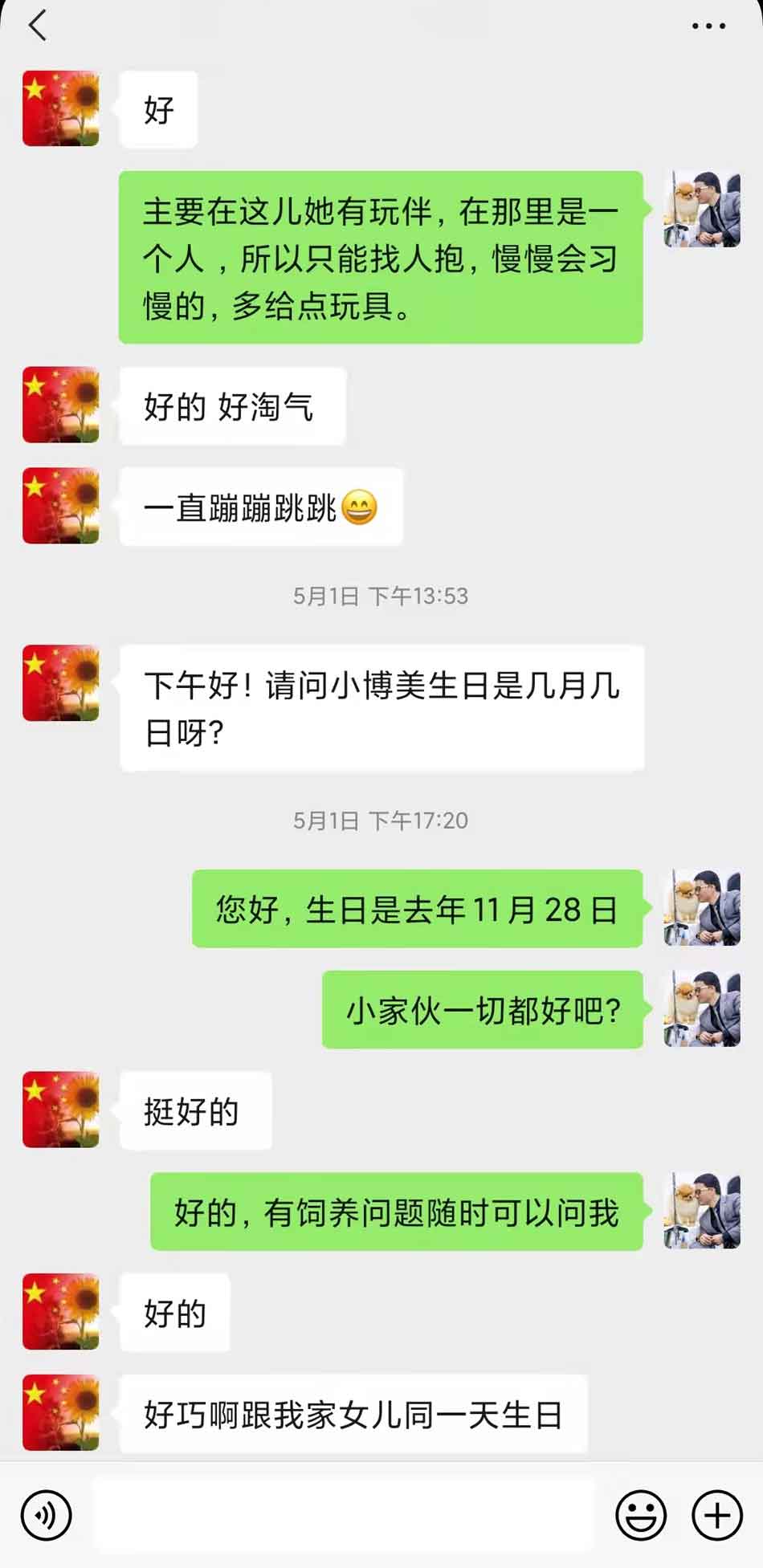This screenshot has width=763, height=1568.
Task: Switch to voice message input
Action: 46,1515
